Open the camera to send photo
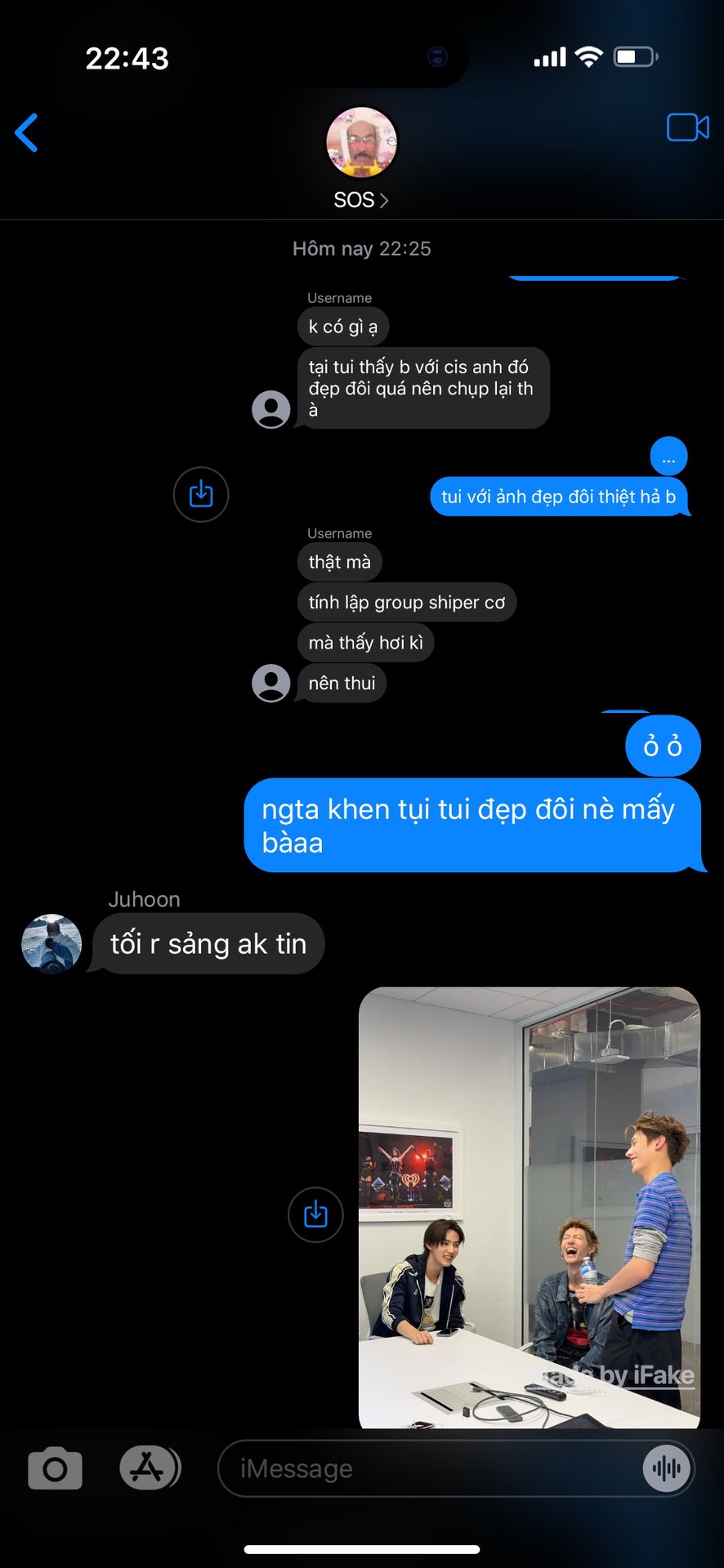Image resolution: width=724 pixels, height=1568 pixels. tap(55, 1468)
